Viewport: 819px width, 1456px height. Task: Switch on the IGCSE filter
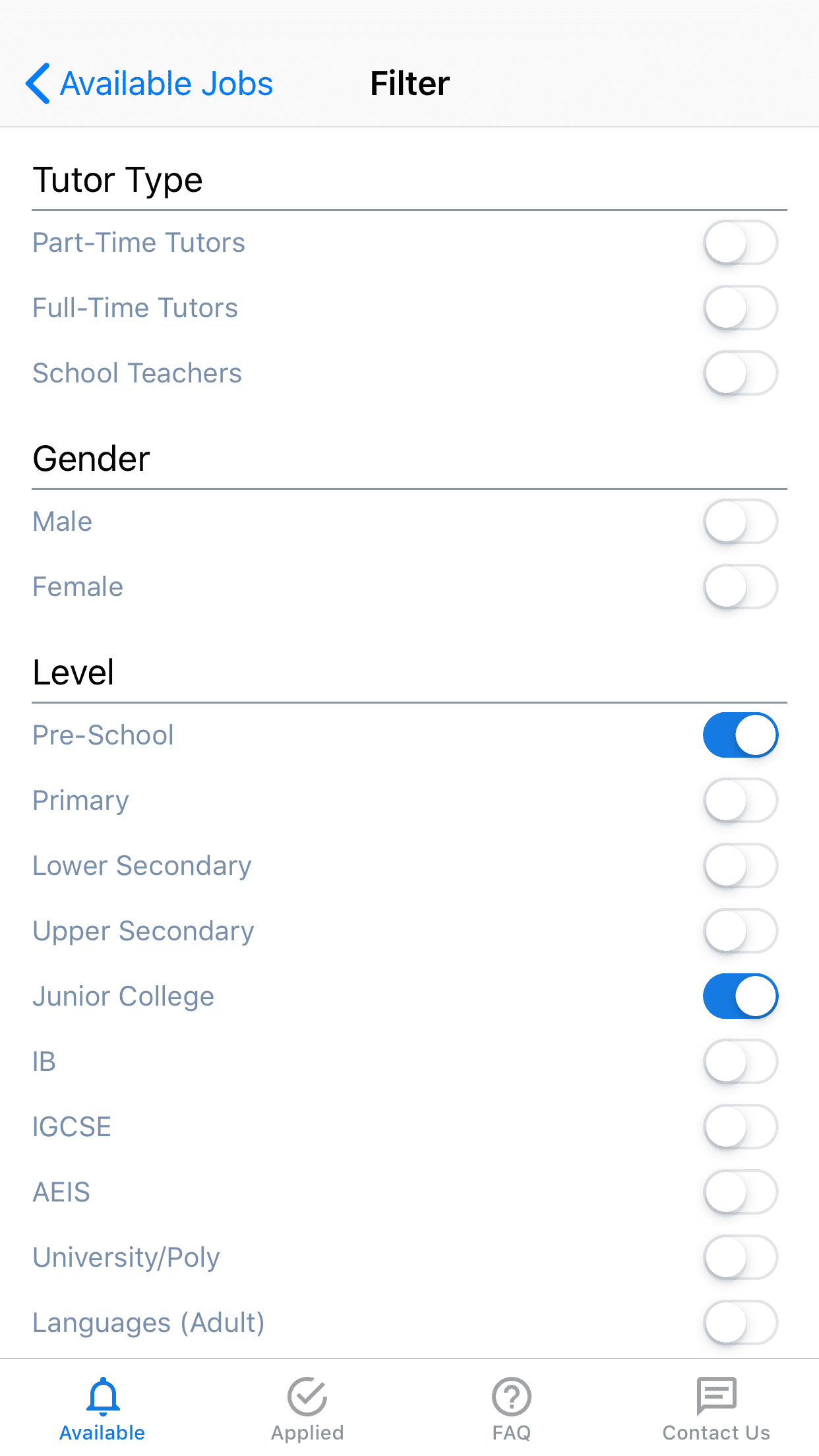point(740,1127)
